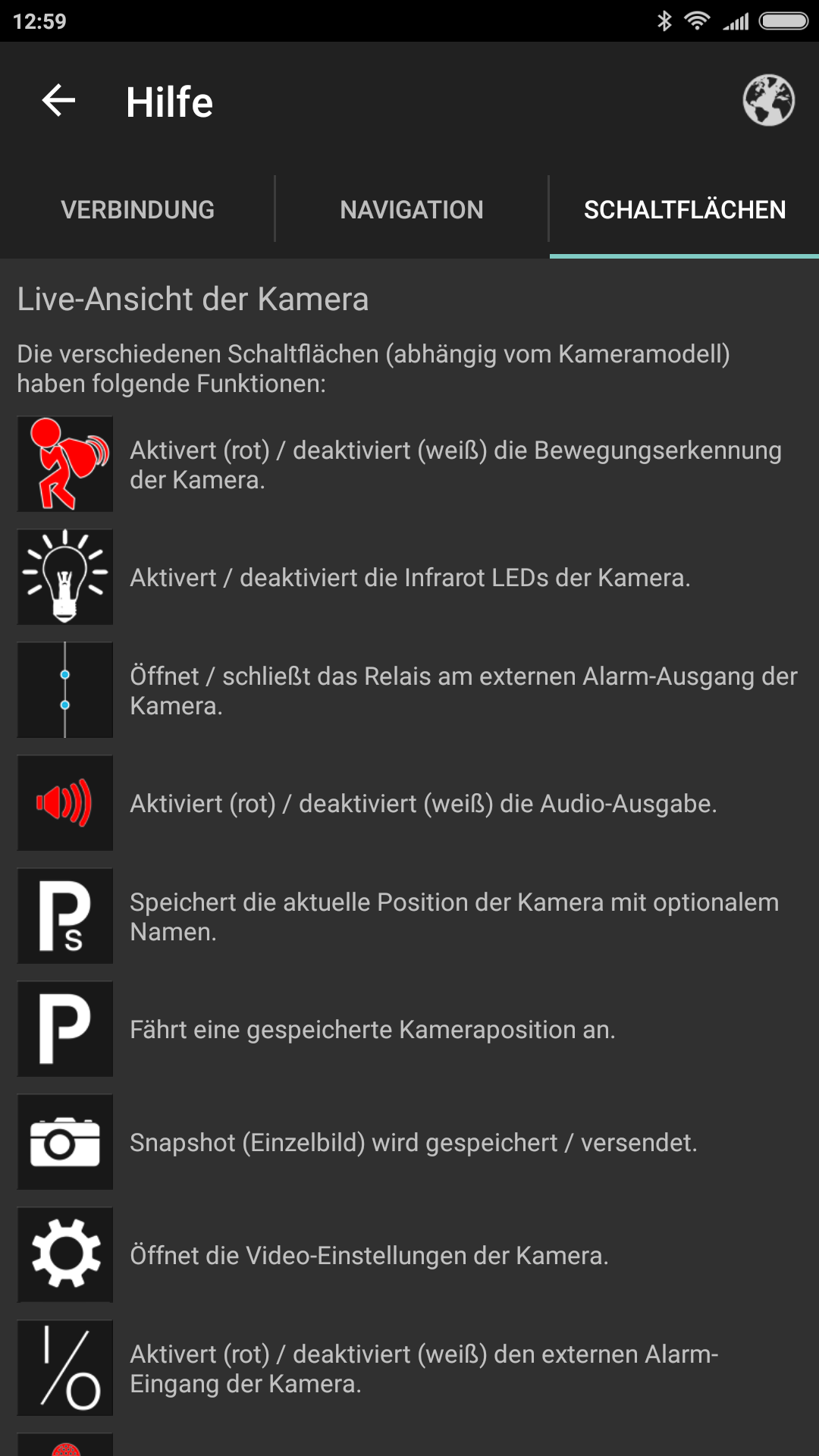Select the Schaltflächen tab

(x=684, y=210)
